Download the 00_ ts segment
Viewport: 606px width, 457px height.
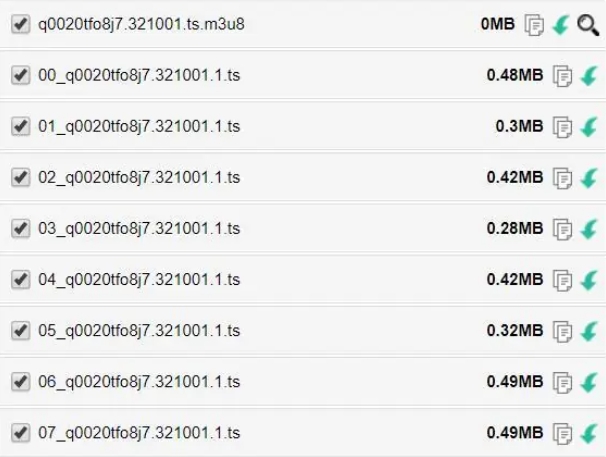(588, 75)
